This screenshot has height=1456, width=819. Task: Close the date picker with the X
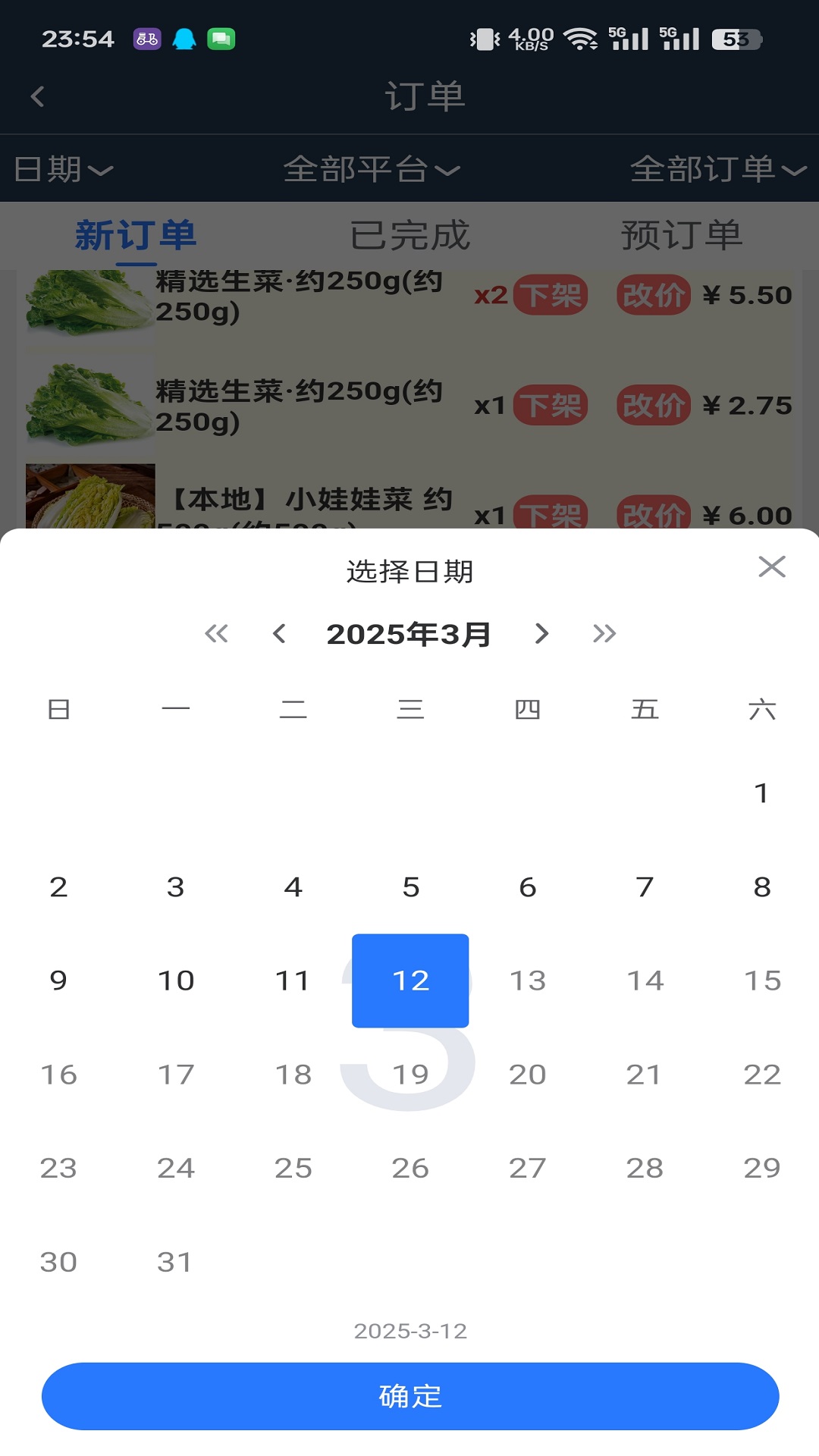point(772,566)
